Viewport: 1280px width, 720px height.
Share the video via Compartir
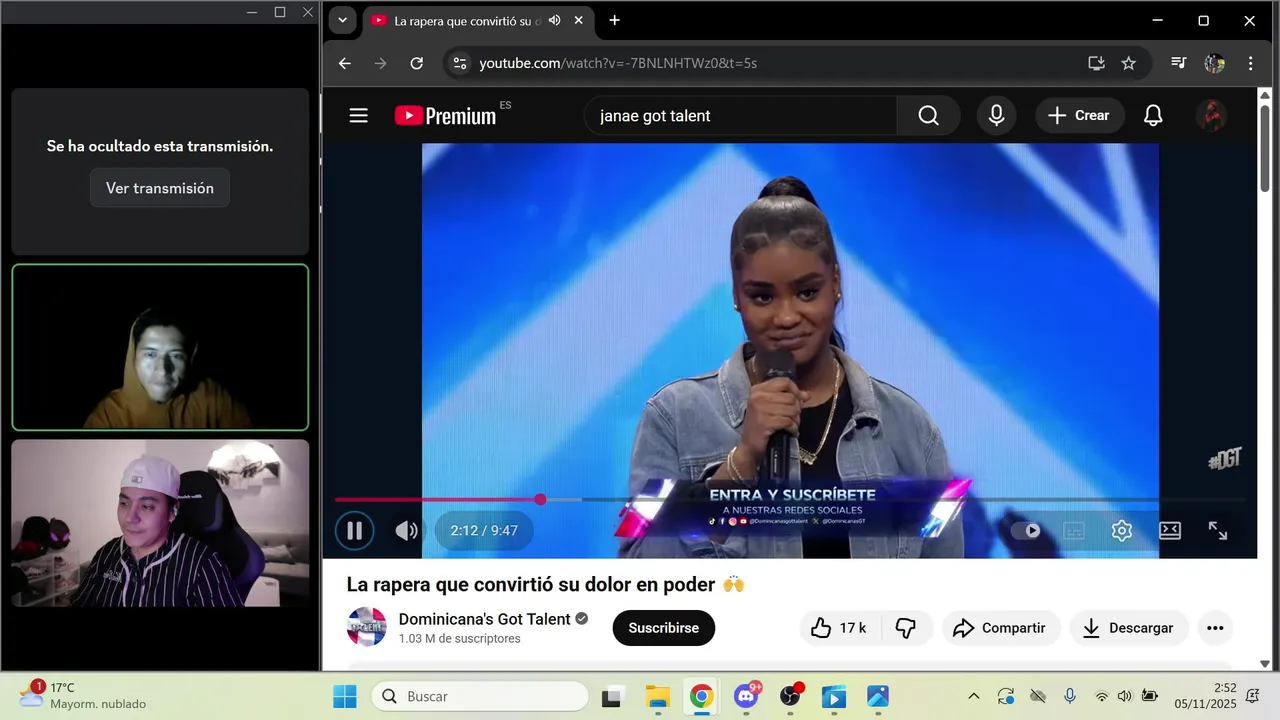[998, 628]
